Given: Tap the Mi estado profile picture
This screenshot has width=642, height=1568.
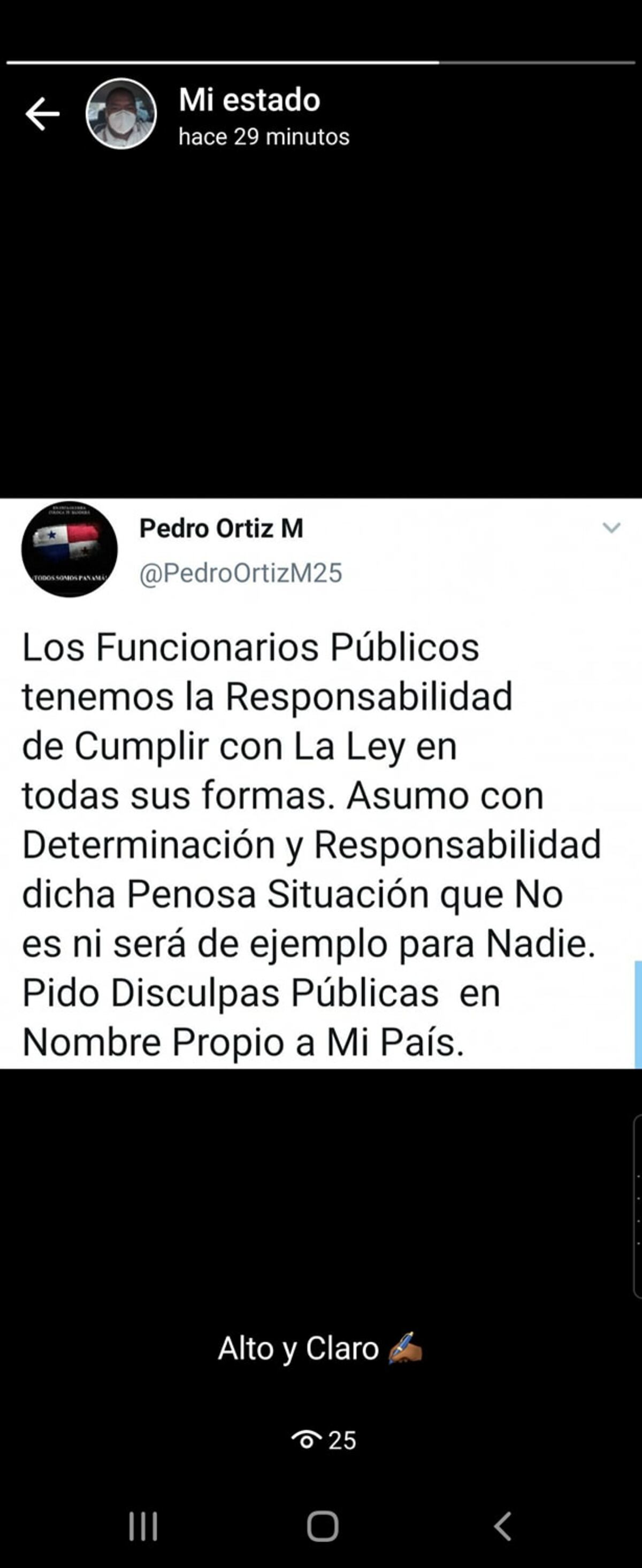Looking at the screenshot, I should click(121, 114).
